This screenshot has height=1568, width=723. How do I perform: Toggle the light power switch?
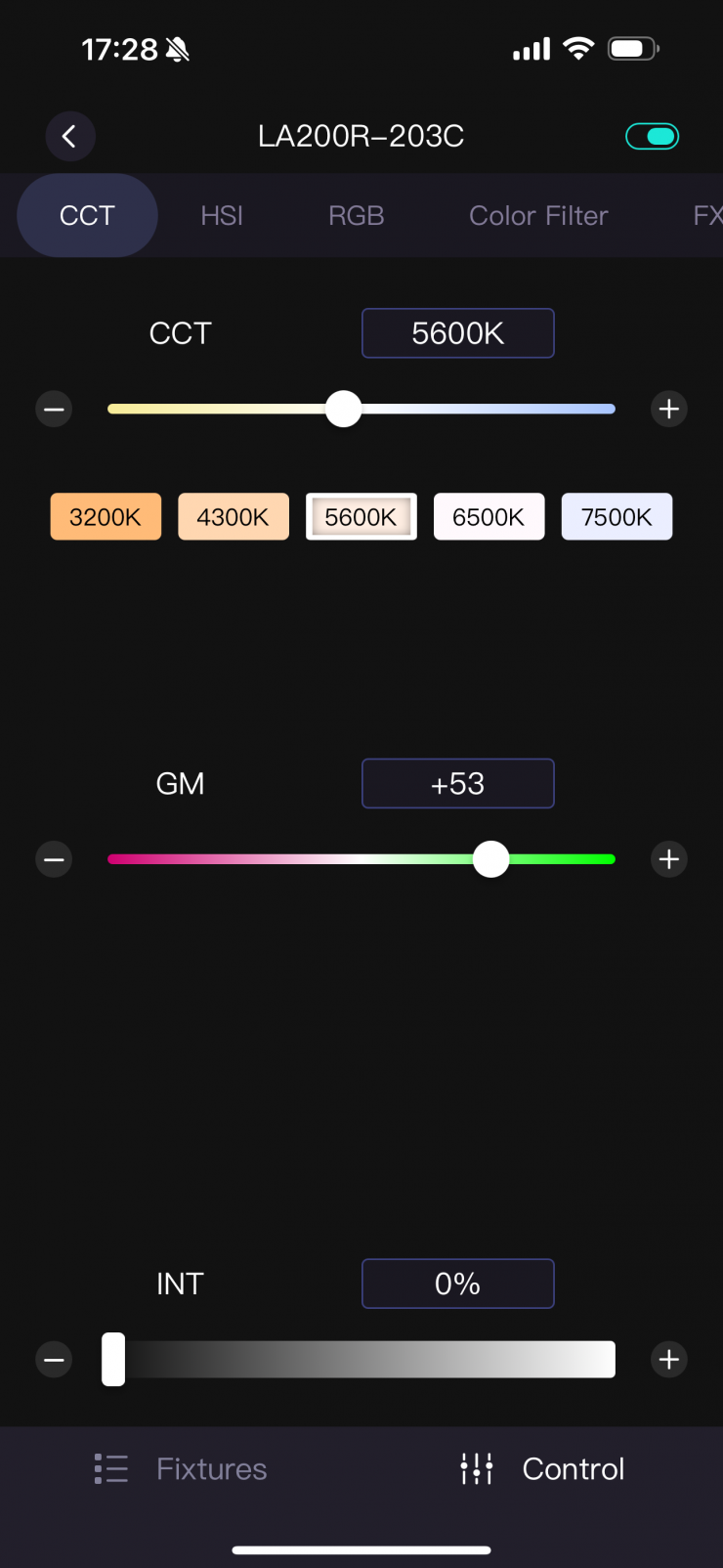[652, 136]
